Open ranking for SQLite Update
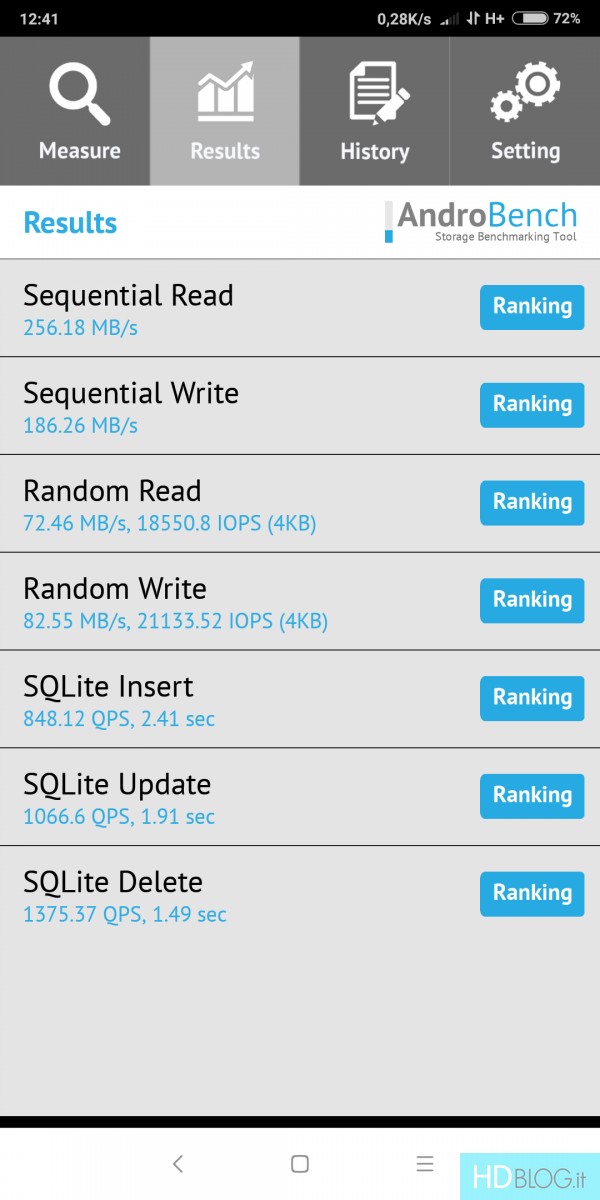 532,796
